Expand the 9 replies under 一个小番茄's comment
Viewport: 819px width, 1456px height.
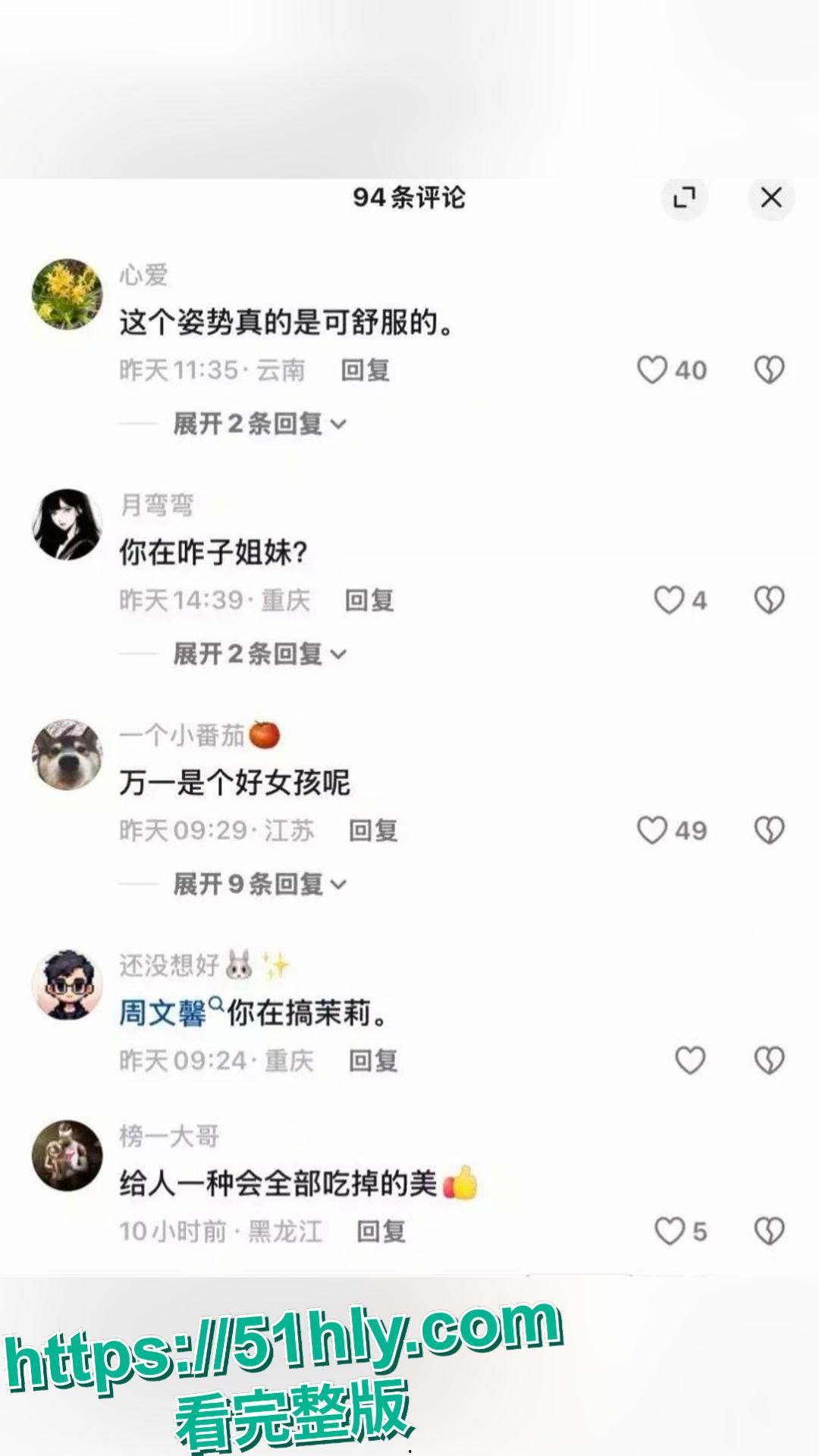[250, 883]
